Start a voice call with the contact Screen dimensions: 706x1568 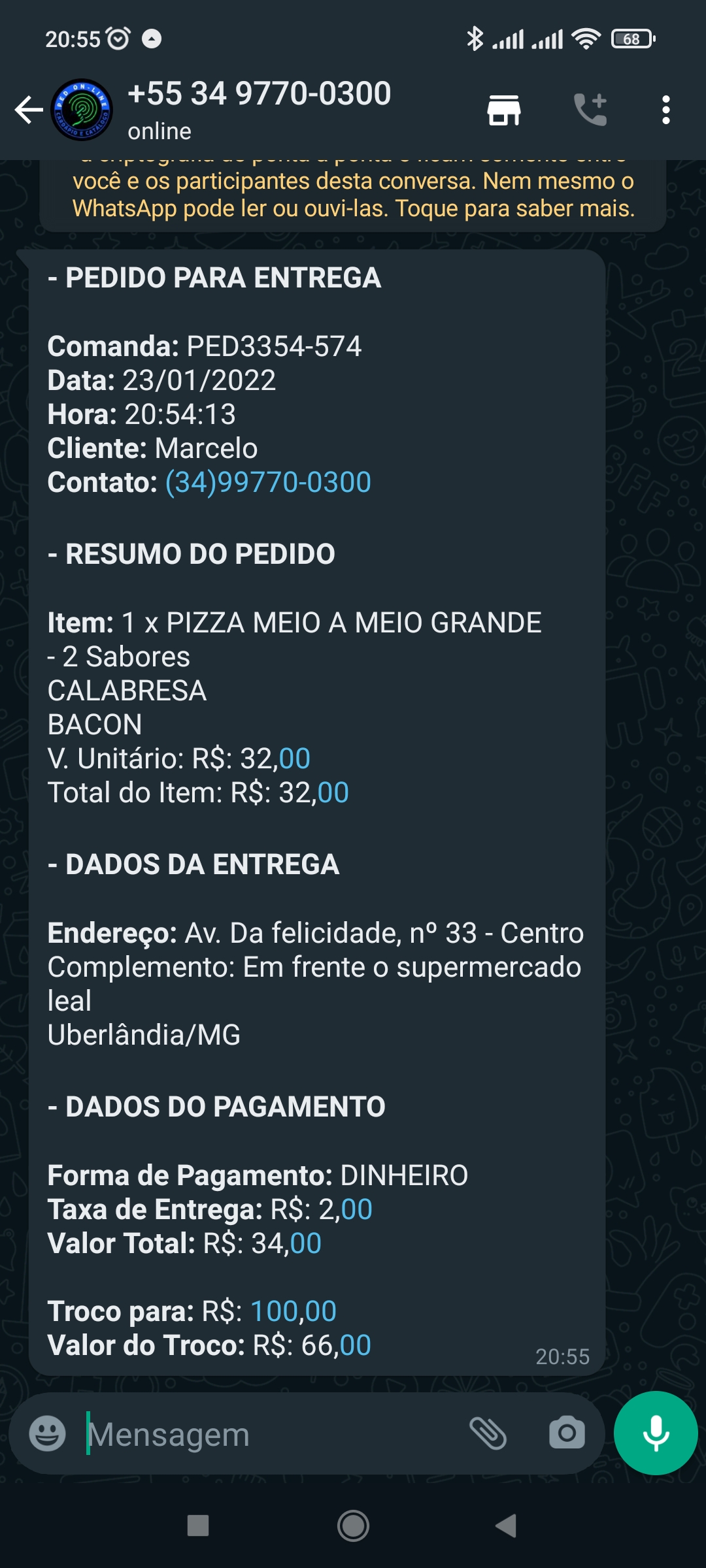tap(590, 108)
